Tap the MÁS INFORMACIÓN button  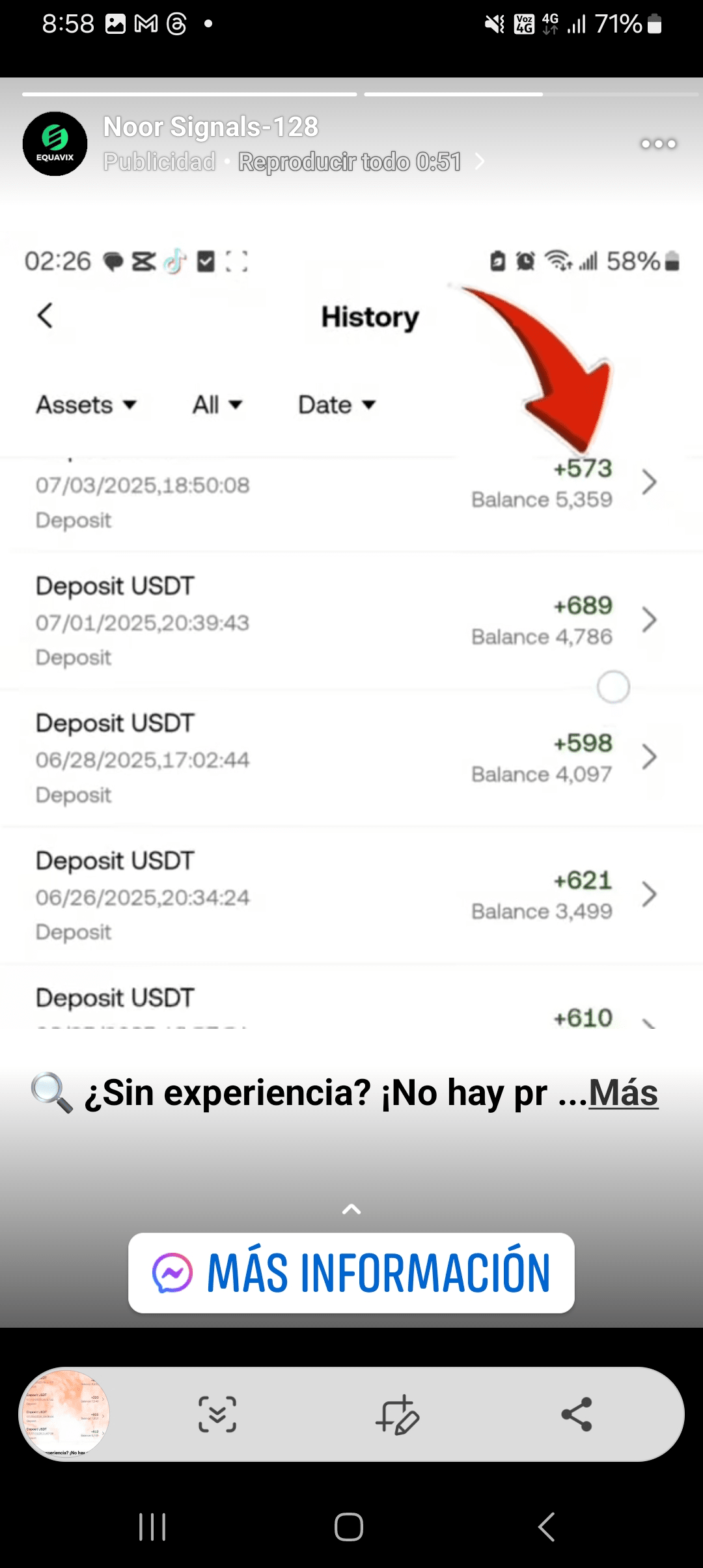[x=351, y=1273]
